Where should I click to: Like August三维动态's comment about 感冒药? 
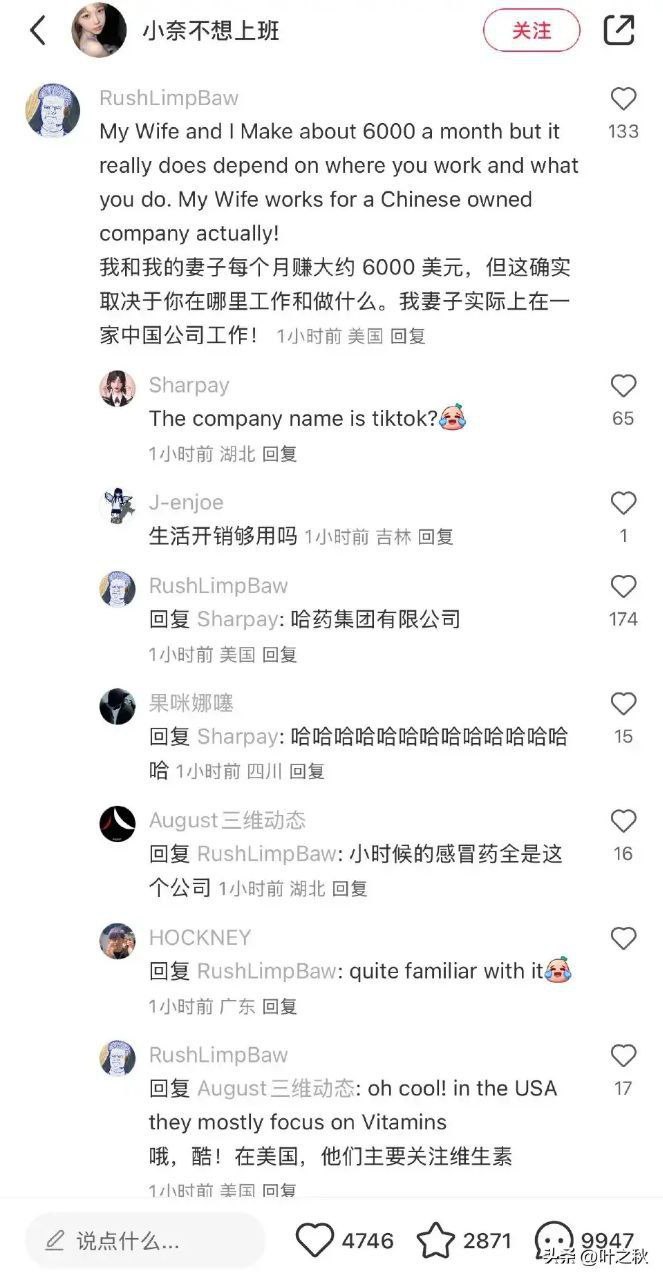(623, 821)
